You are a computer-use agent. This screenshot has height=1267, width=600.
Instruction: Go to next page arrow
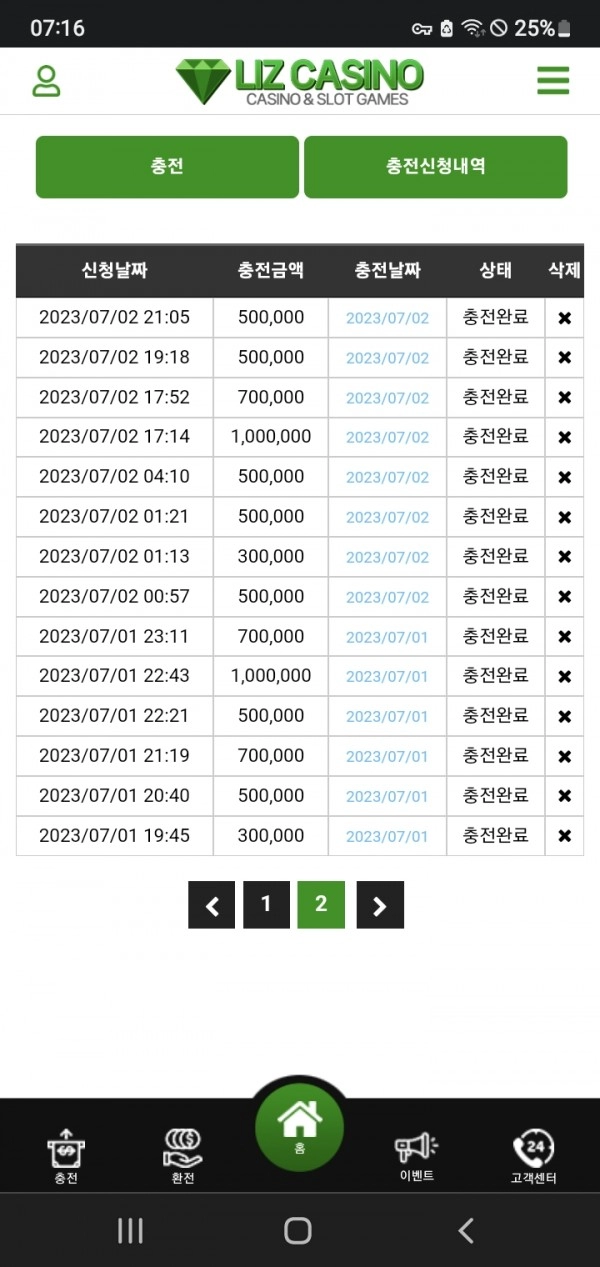380,905
